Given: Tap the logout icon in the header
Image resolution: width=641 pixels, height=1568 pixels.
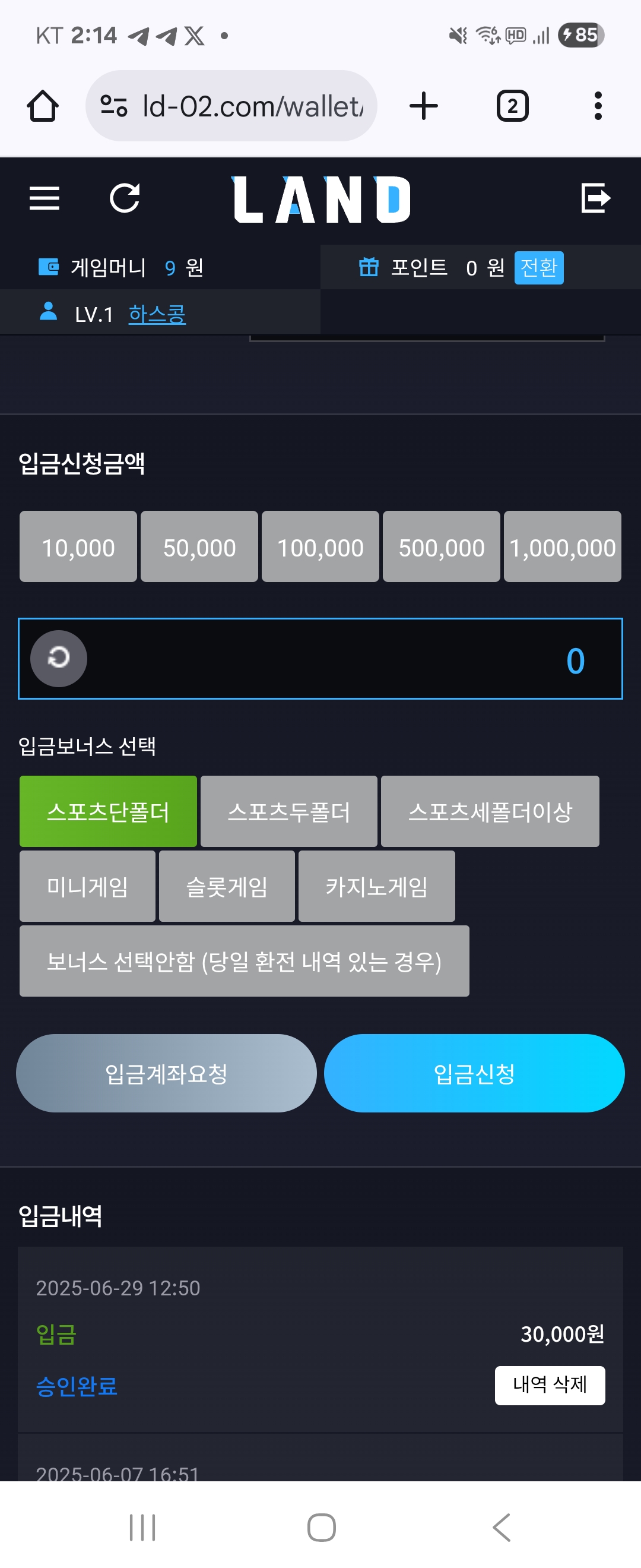Looking at the screenshot, I should (x=595, y=198).
